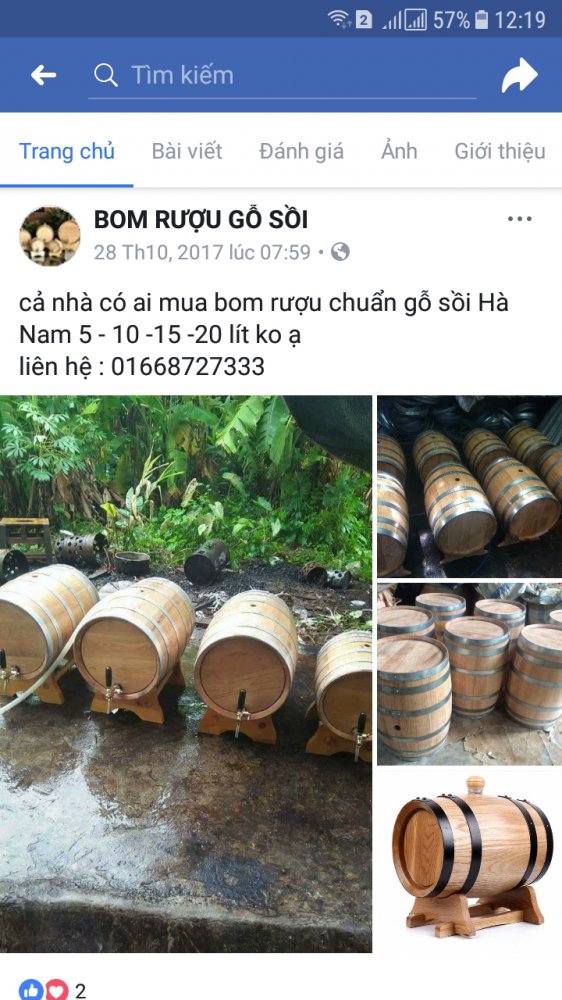The width and height of the screenshot is (562, 1000).
Task: View photo of upright stacked barrels
Action: (470, 673)
